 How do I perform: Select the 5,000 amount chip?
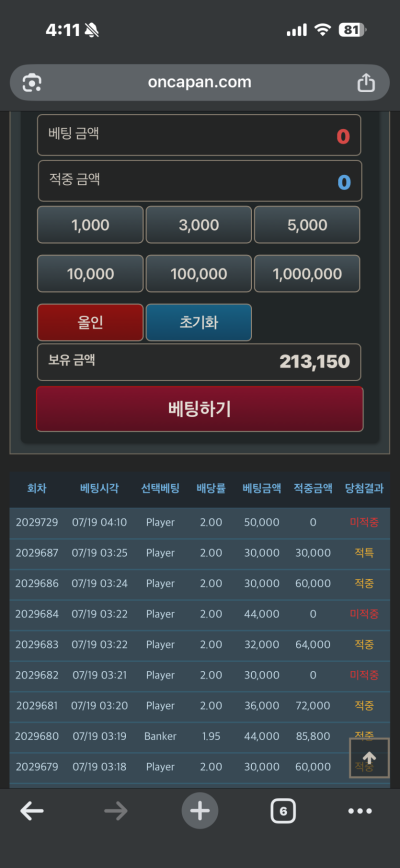click(307, 225)
